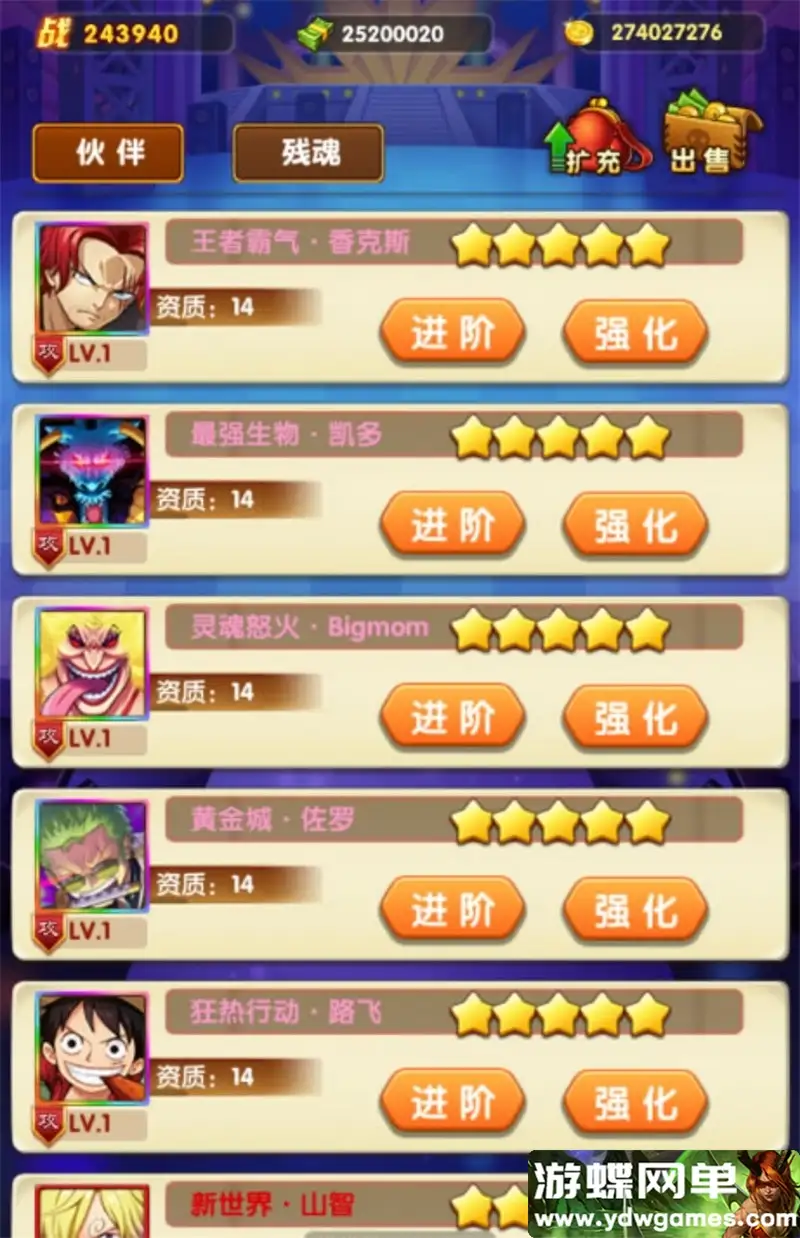Tap 进阶 for 灵魂怒火·Bigmom
This screenshot has width=800, height=1238.
tap(453, 717)
